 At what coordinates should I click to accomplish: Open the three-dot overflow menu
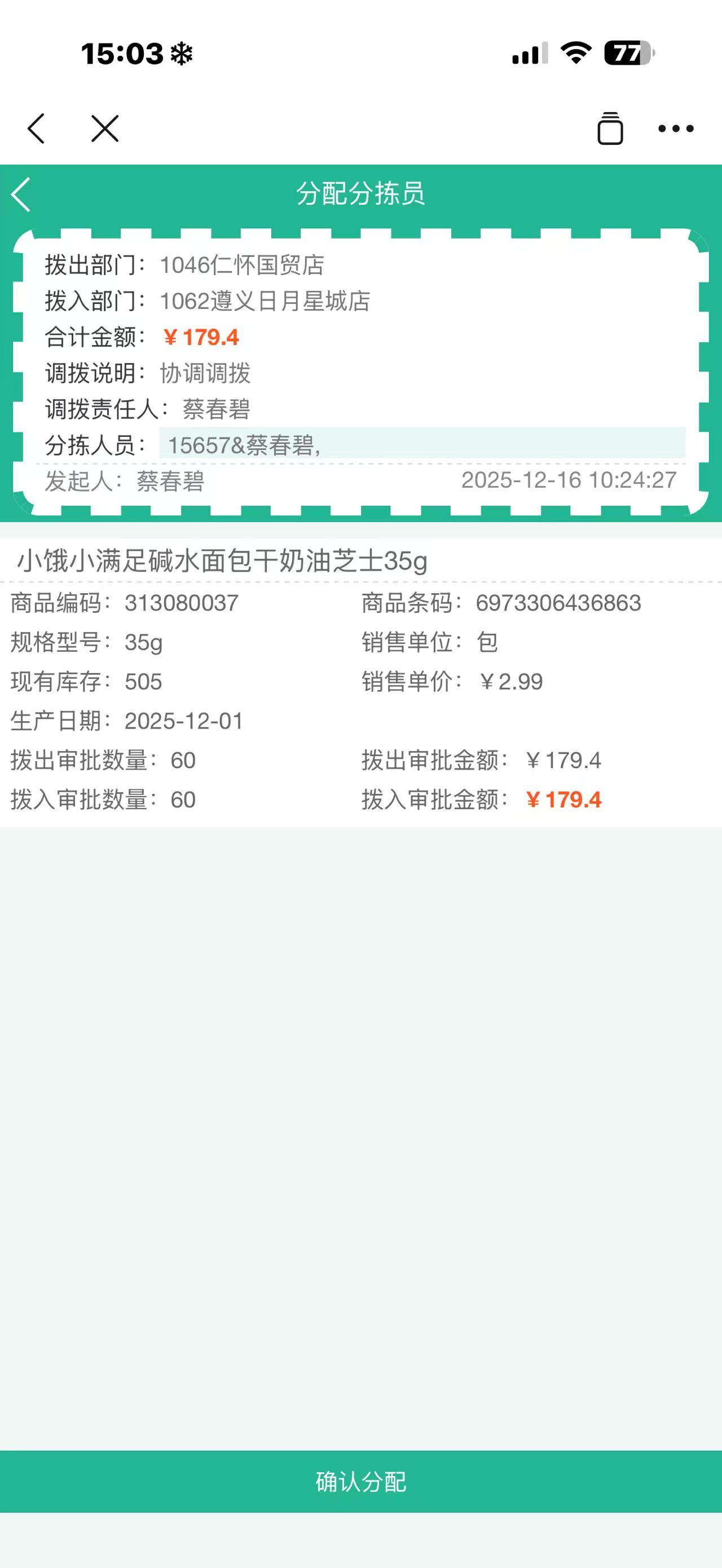676,129
